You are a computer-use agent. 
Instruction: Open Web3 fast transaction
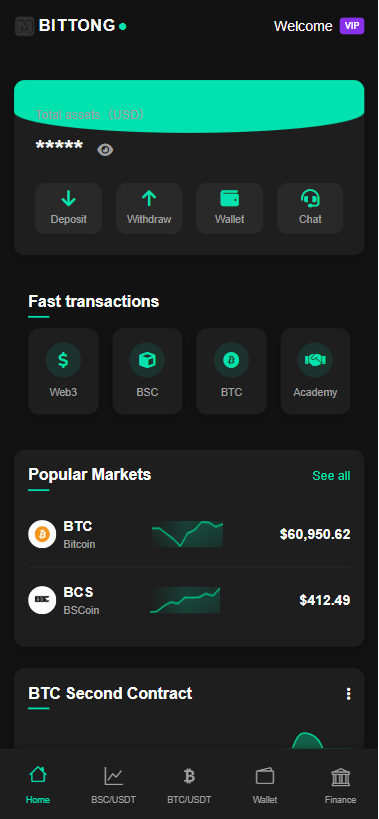[x=63, y=371]
